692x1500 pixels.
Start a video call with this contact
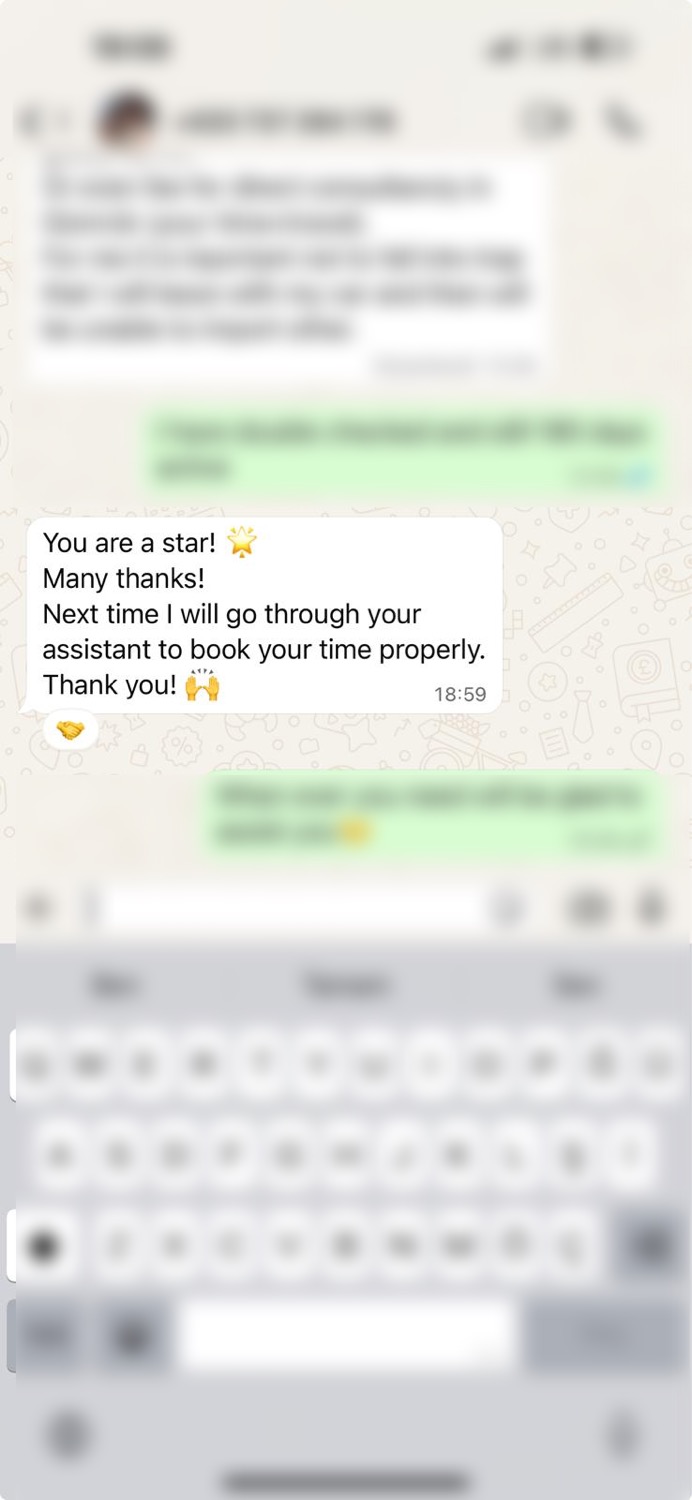coord(544,121)
